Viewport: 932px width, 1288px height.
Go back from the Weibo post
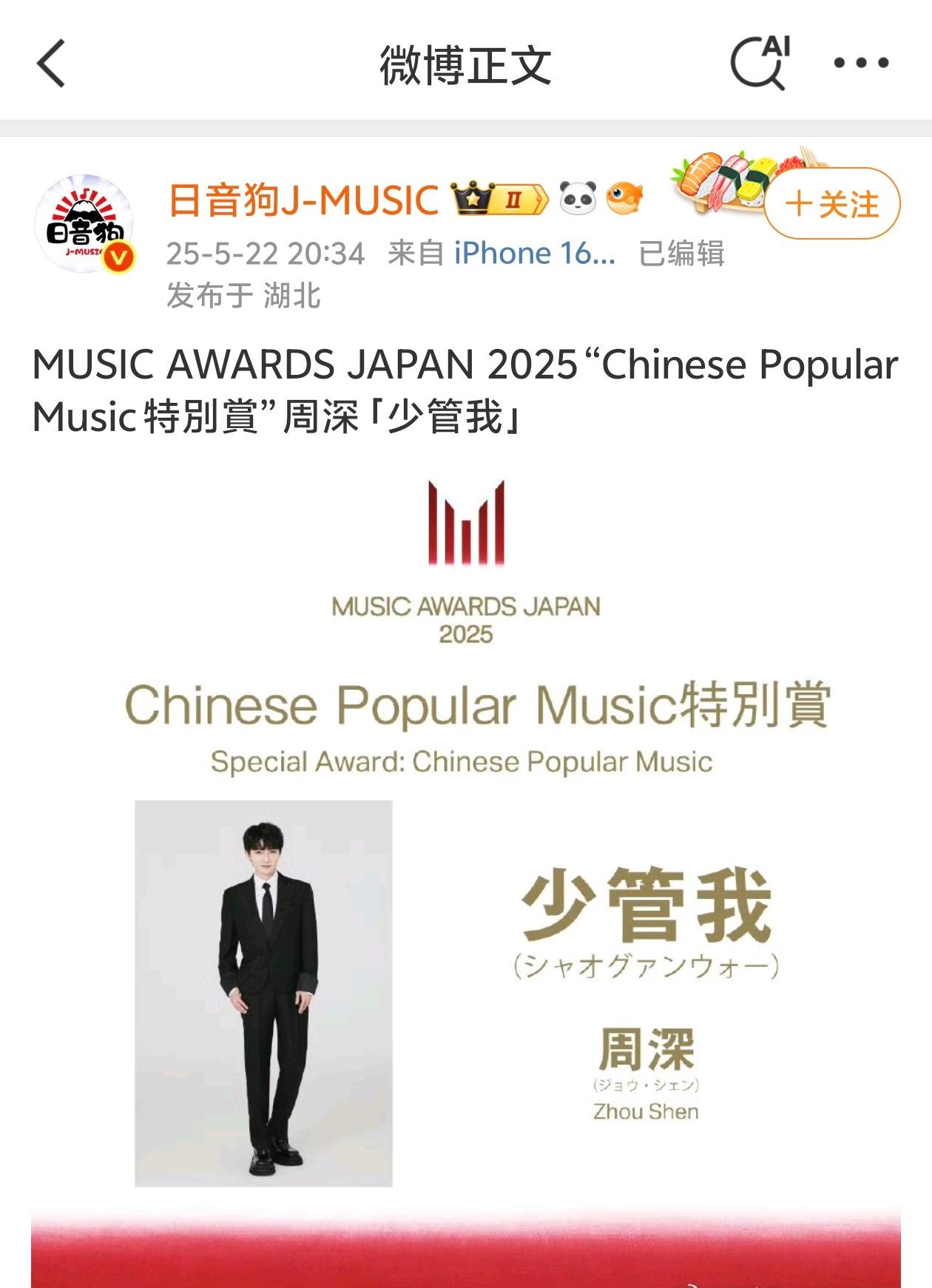52,64
